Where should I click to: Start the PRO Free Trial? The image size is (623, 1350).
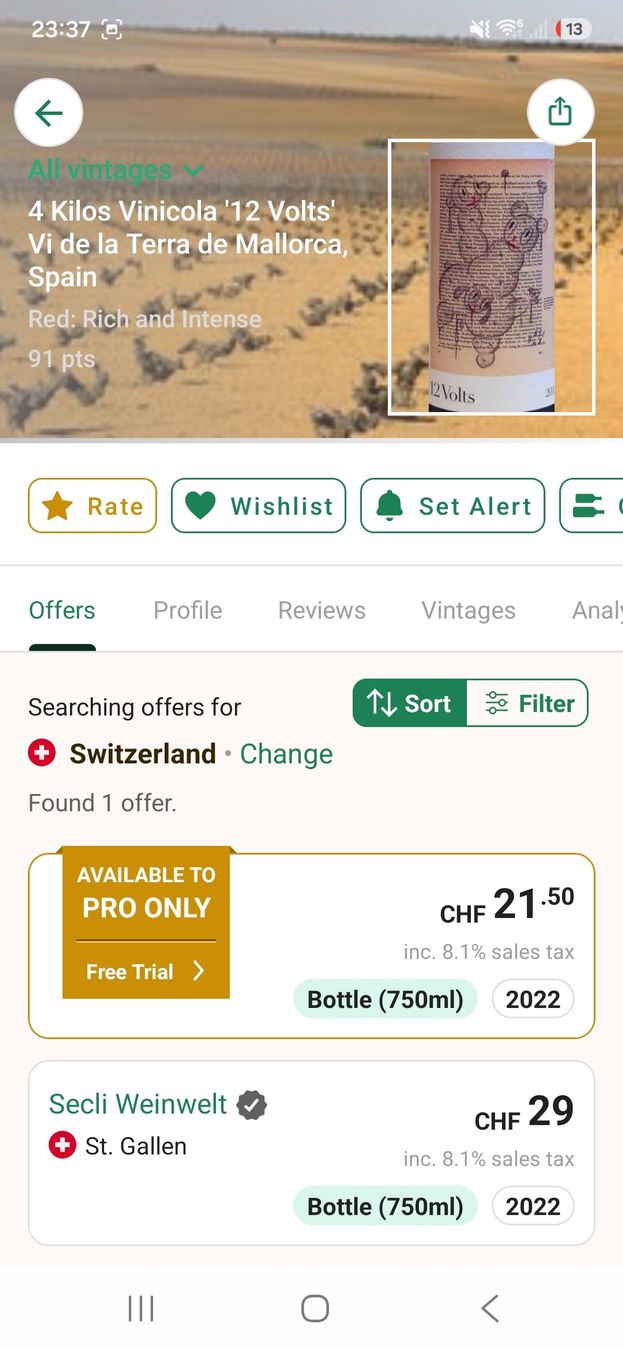coord(146,971)
